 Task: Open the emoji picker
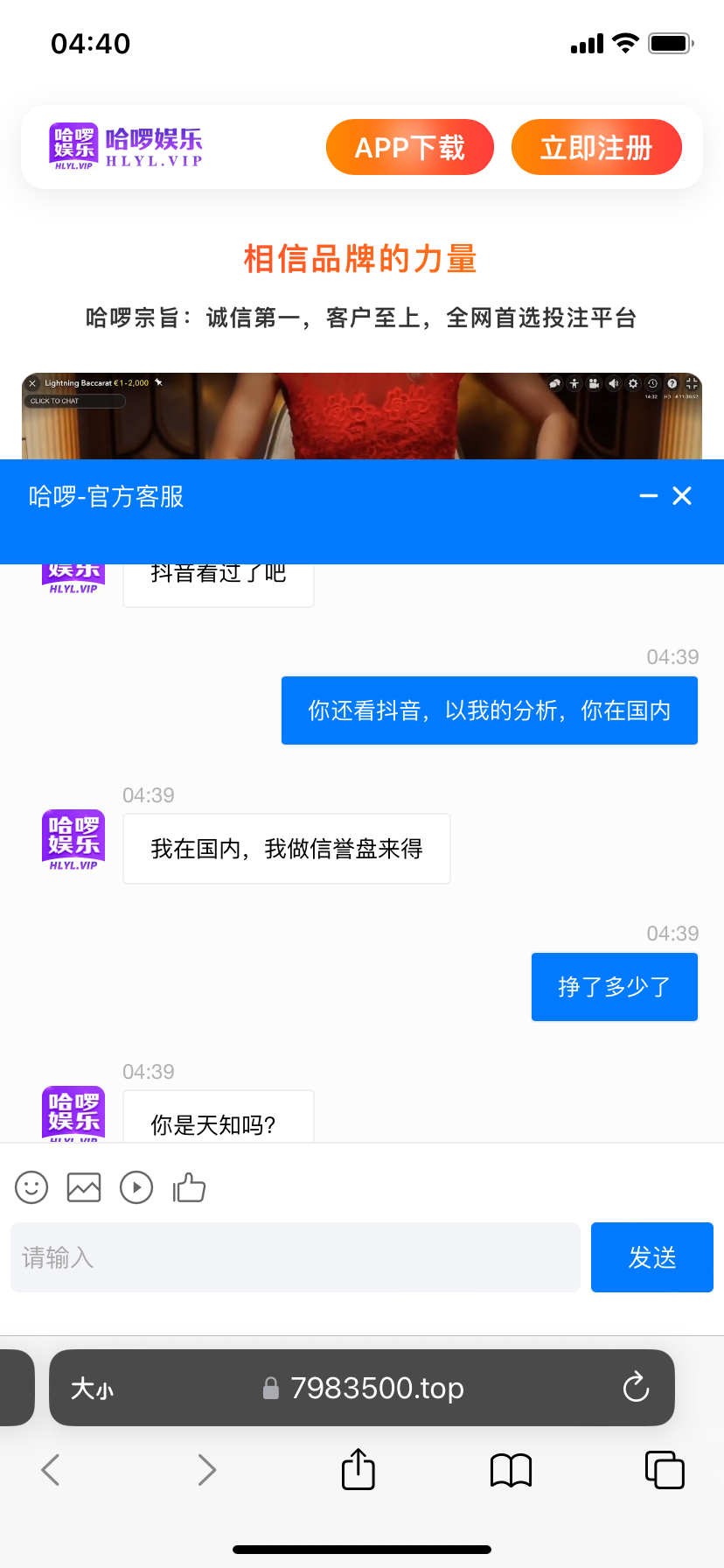pyautogui.click(x=31, y=1187)
